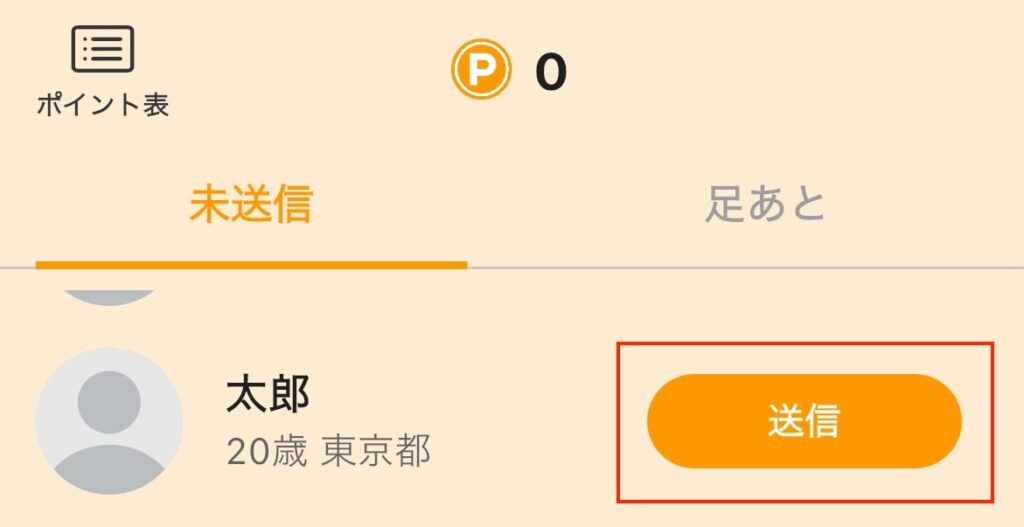1024x527 pixels.
Task: Tap 送信 button for 太郎
Action: (x=804, y=421)
